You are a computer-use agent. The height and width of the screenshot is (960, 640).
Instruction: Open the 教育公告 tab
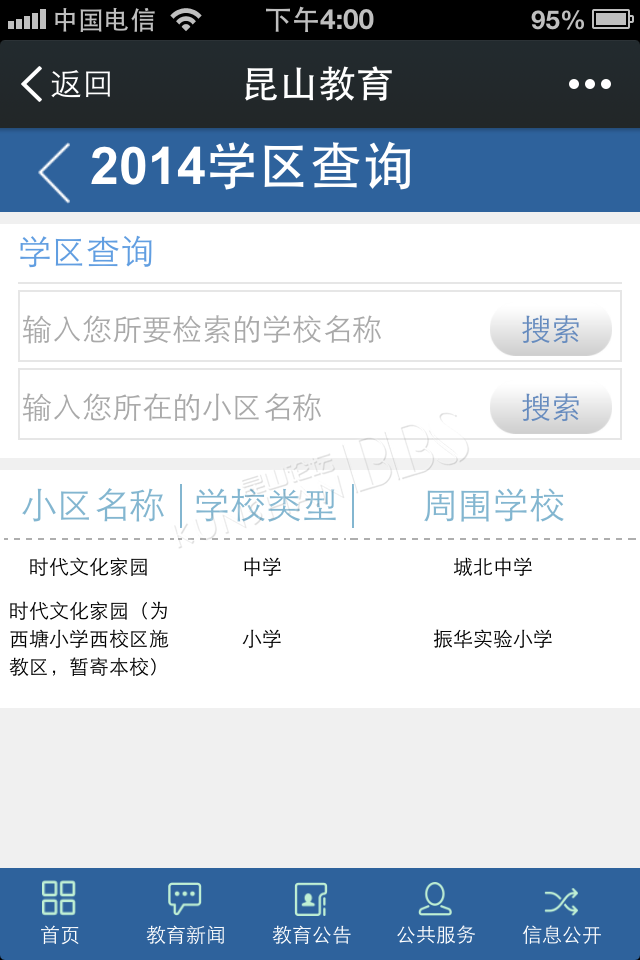[311, 913]
